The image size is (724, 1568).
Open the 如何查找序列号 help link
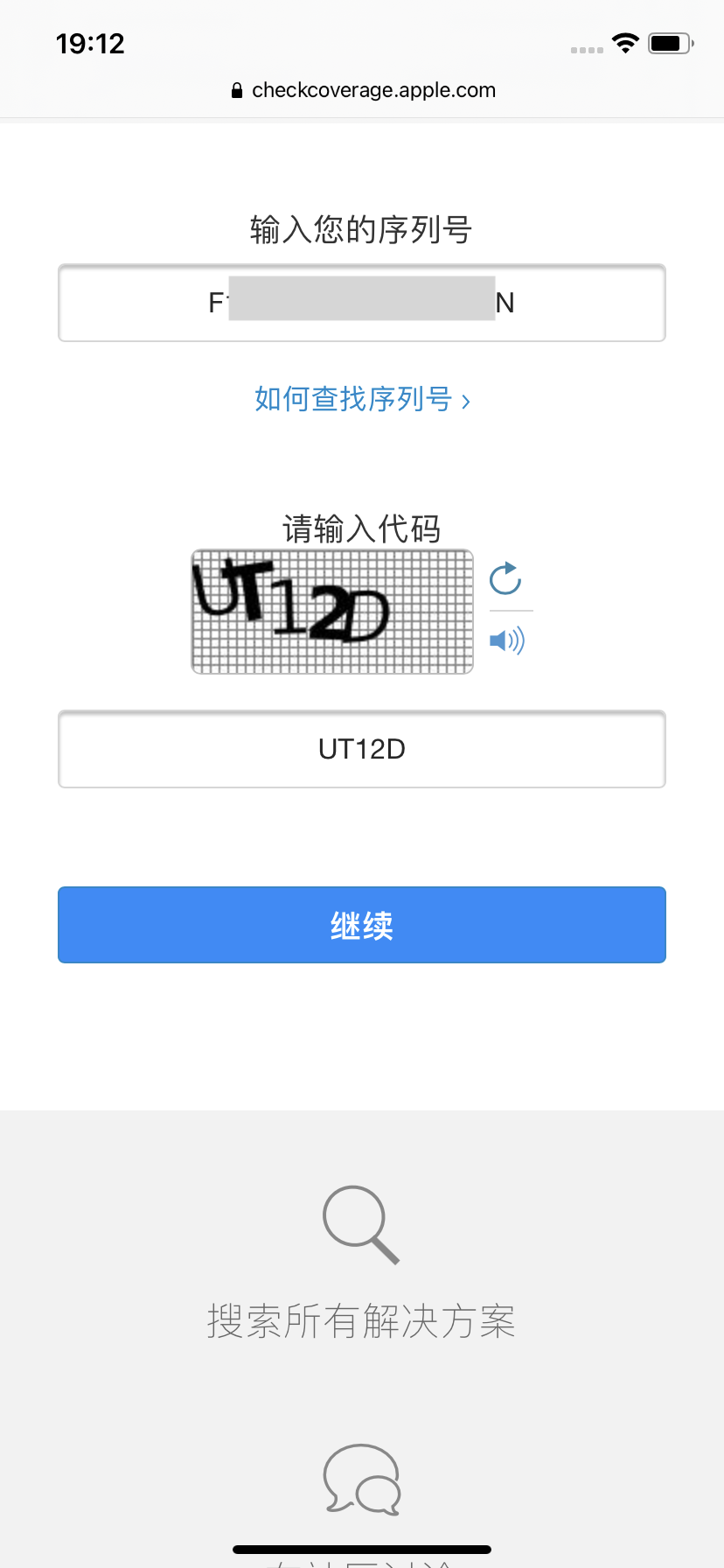[x=362, y=399]
